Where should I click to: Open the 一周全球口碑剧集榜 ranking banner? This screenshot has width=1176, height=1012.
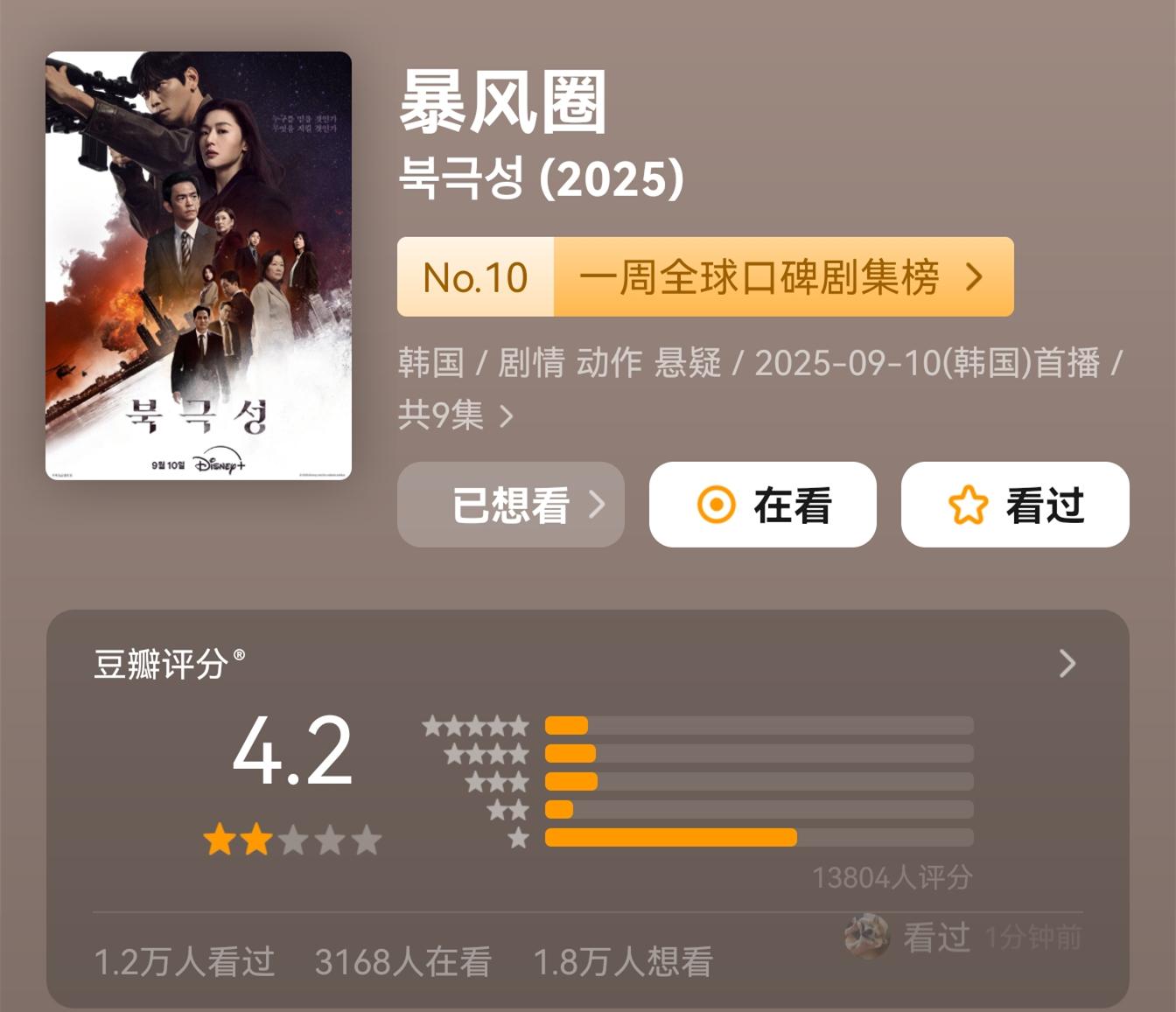[705, 276]
